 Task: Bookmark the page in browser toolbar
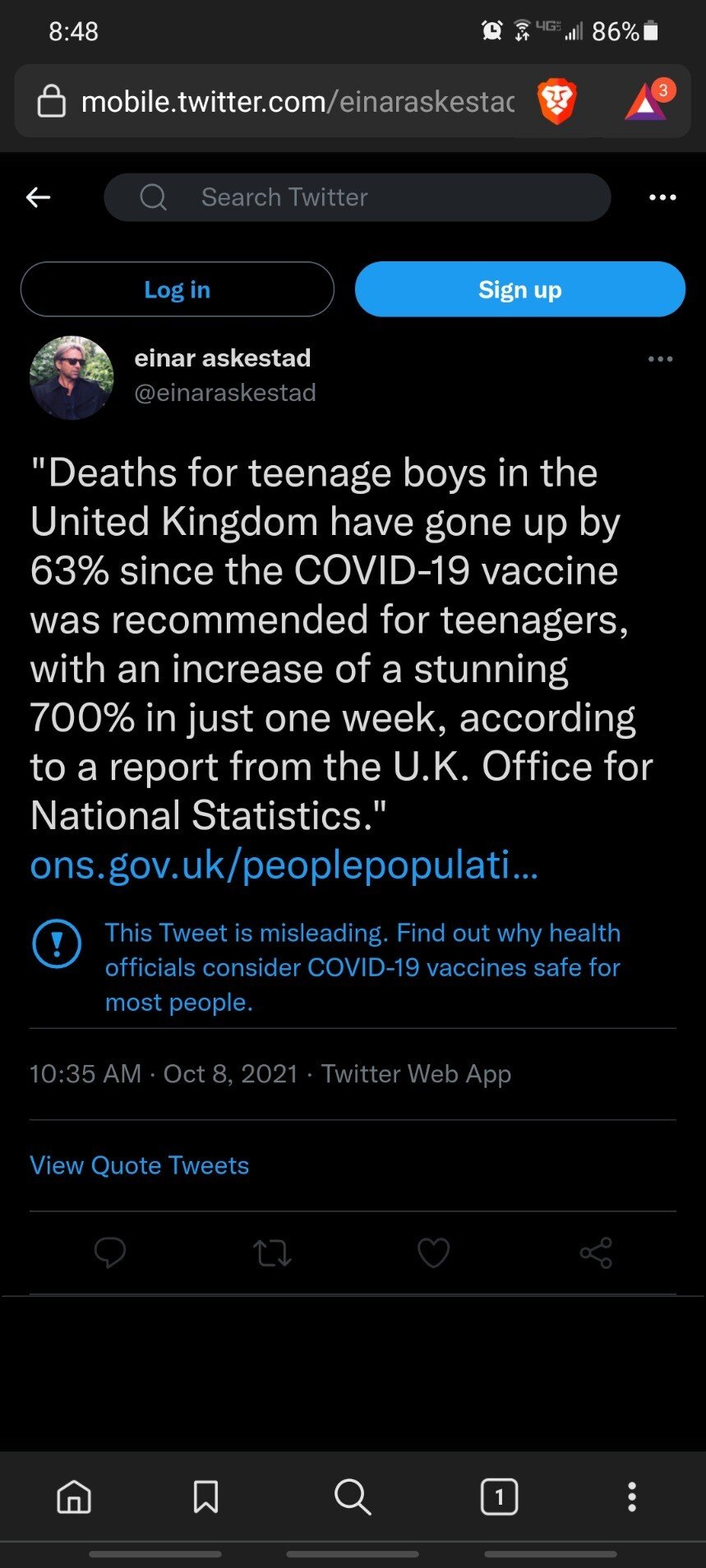coord(205,1497)
